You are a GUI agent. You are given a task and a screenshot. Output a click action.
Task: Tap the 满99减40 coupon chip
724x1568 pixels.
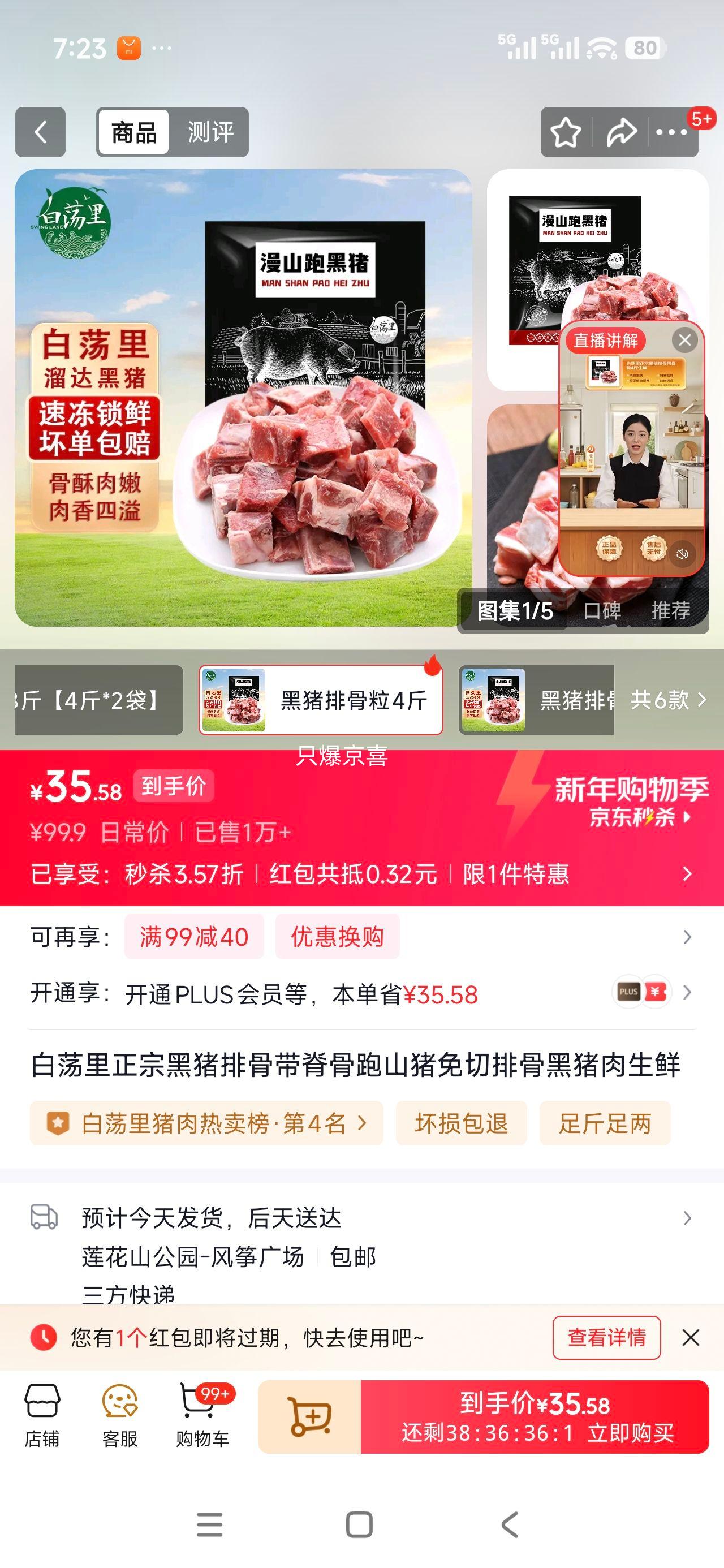(x=194, y=937)
